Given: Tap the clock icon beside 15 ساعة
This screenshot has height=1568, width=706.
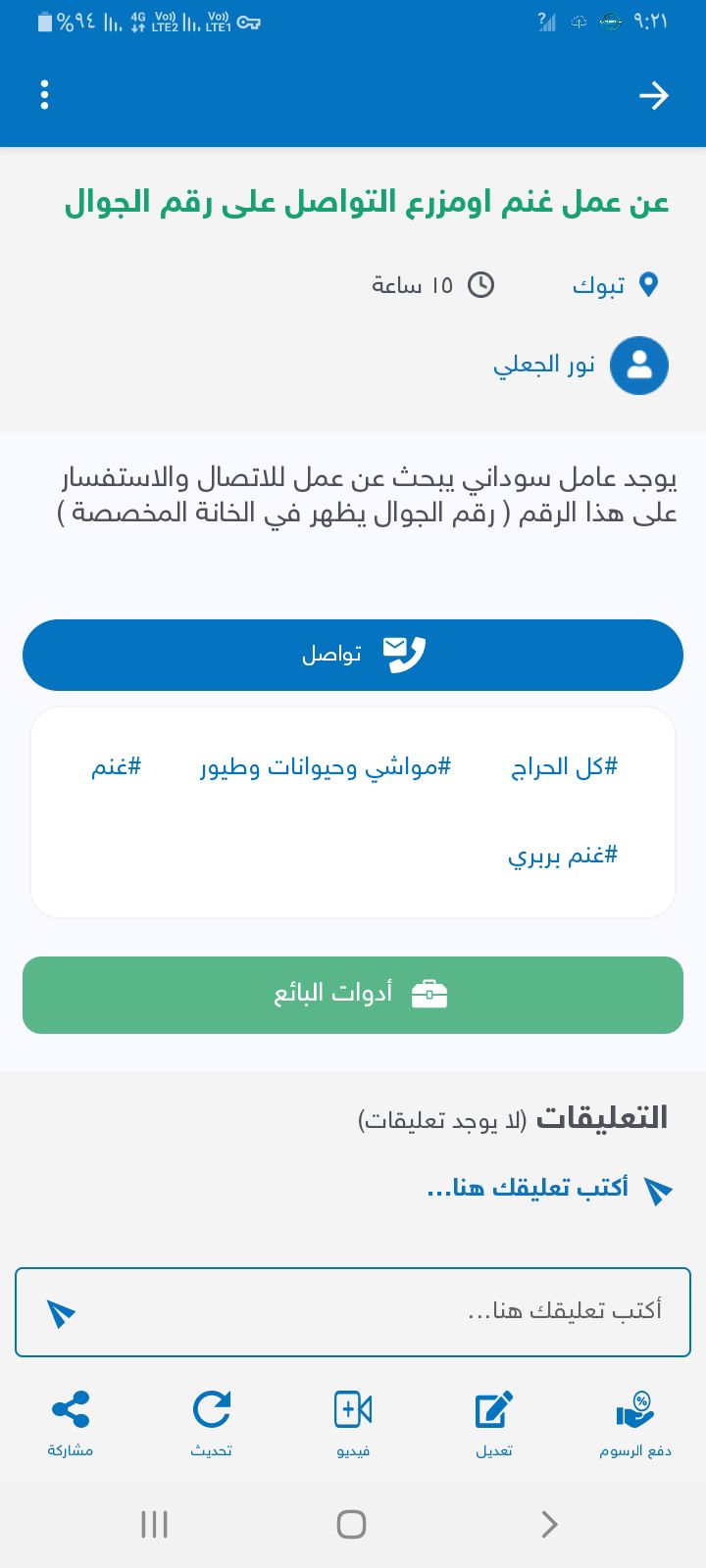Looking at the screenshot, I should (x=481, y=284).
